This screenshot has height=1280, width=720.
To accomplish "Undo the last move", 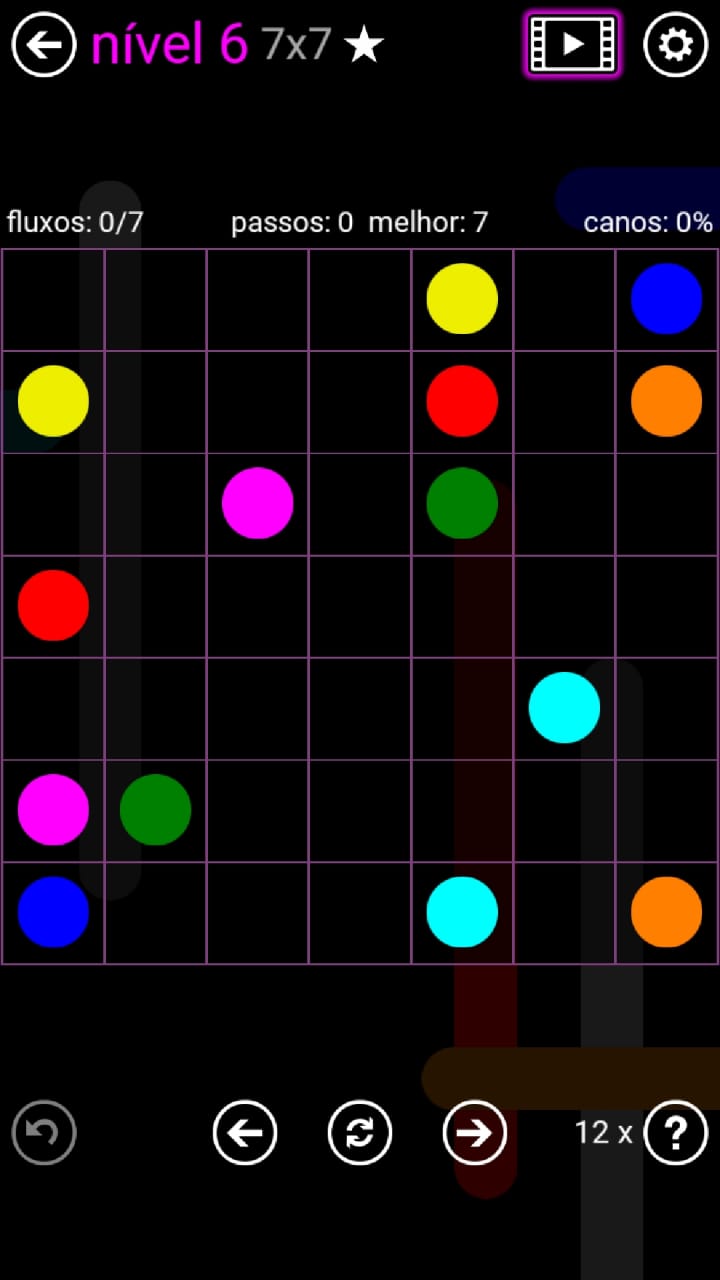I will point(44,1133).
